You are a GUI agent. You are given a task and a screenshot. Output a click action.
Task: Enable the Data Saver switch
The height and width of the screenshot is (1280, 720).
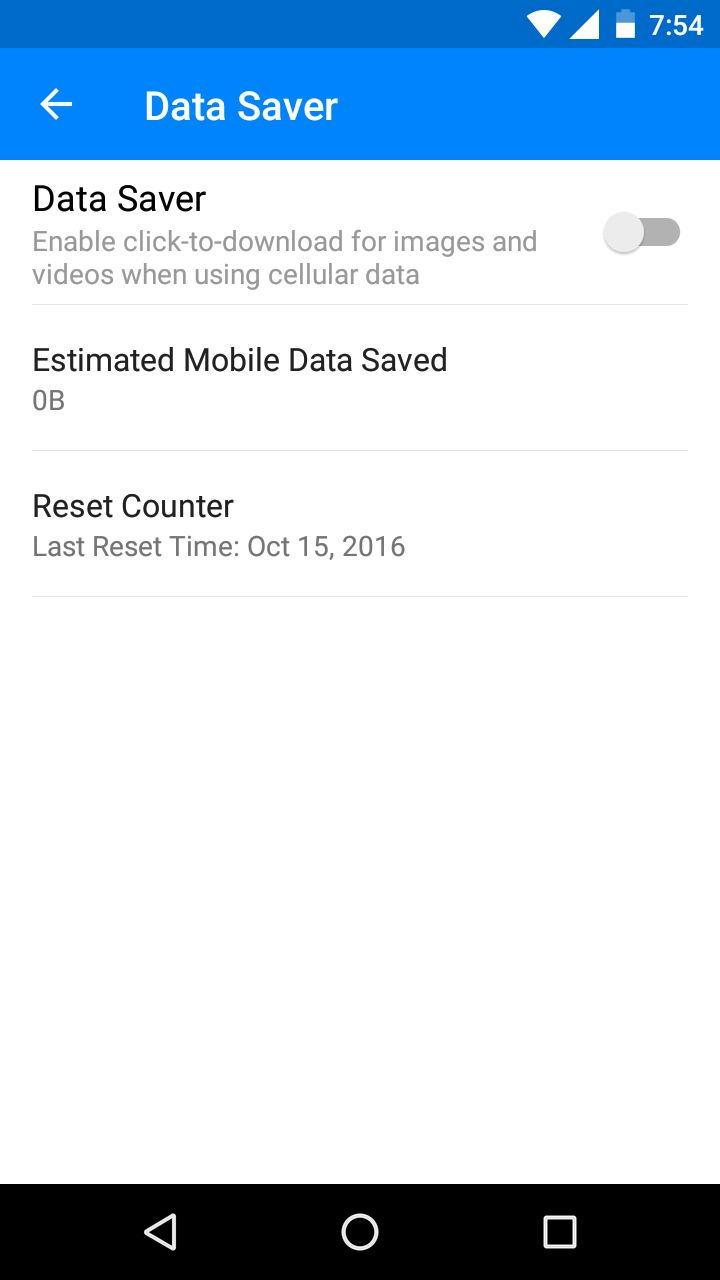(x=642, y=233)
